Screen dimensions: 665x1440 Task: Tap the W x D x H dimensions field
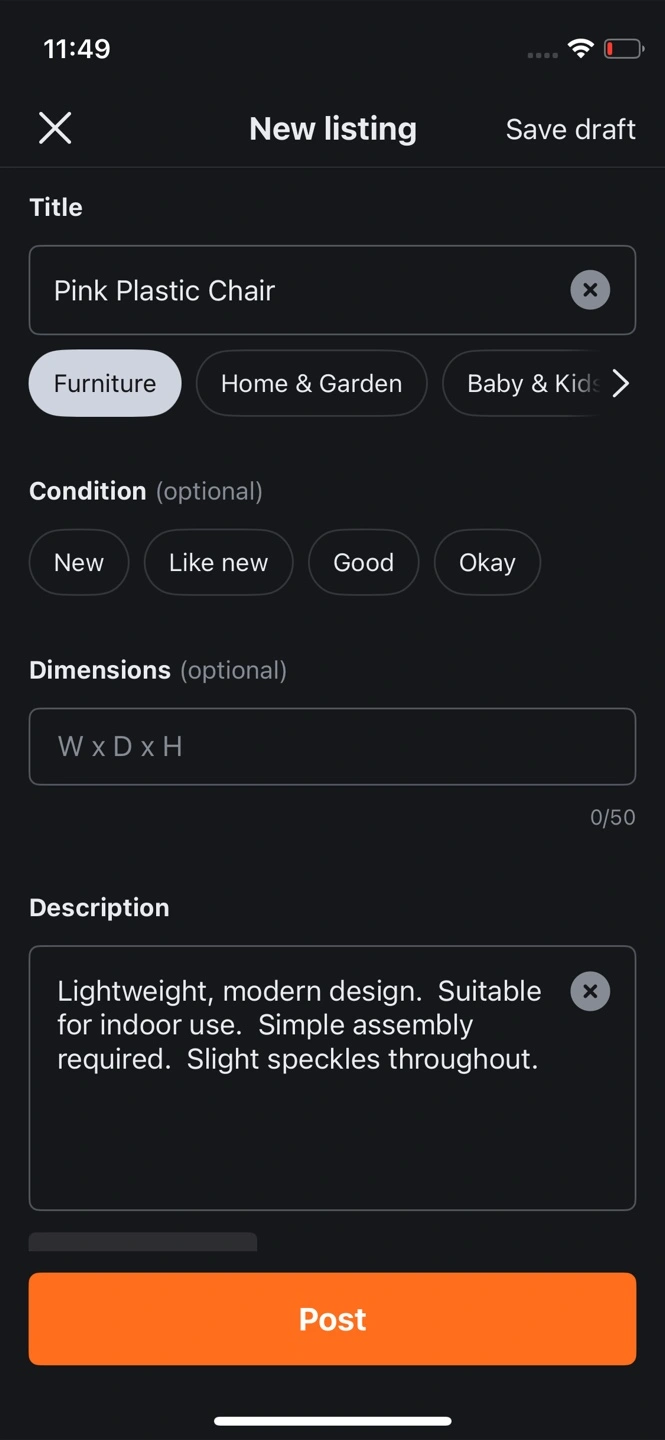(332, 746)
